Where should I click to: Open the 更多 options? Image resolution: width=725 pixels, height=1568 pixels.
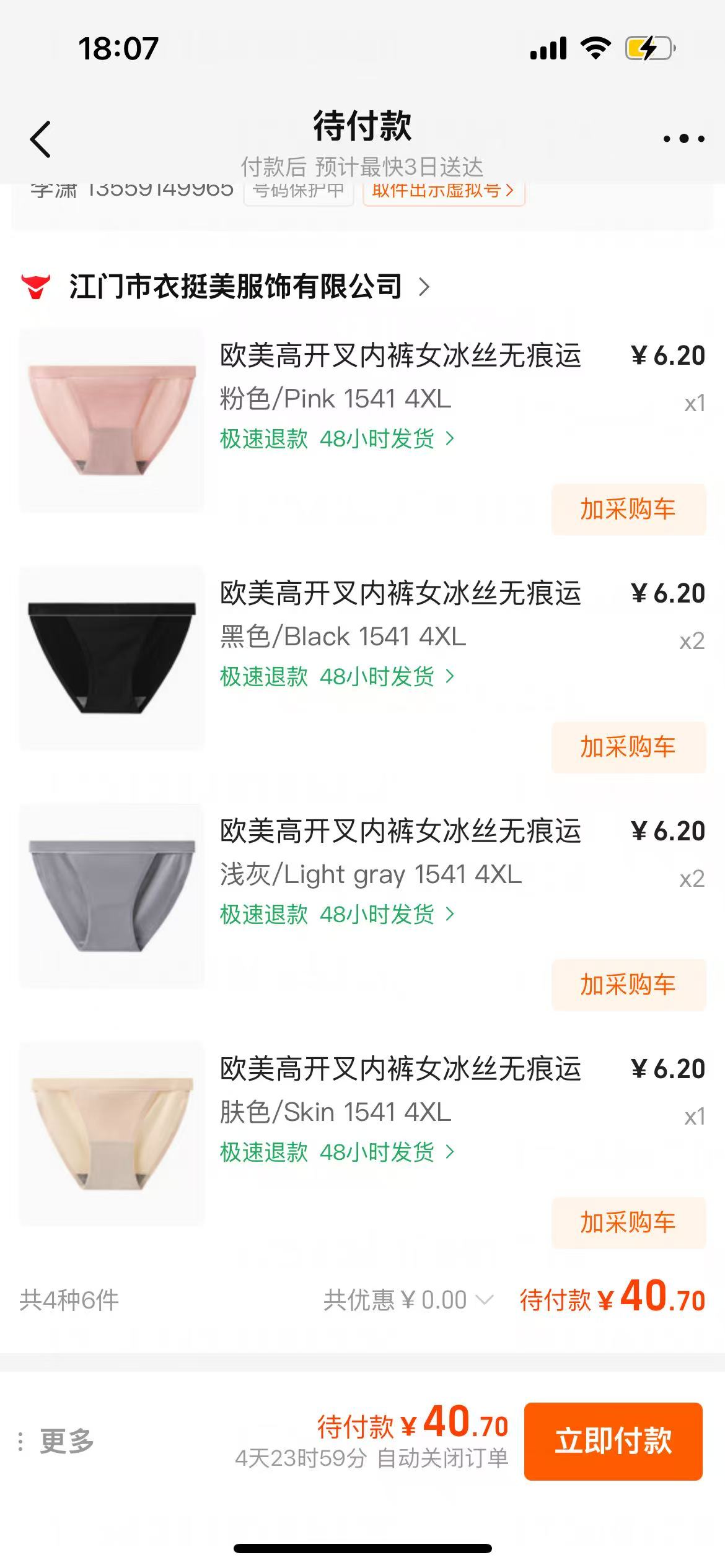57,1441
